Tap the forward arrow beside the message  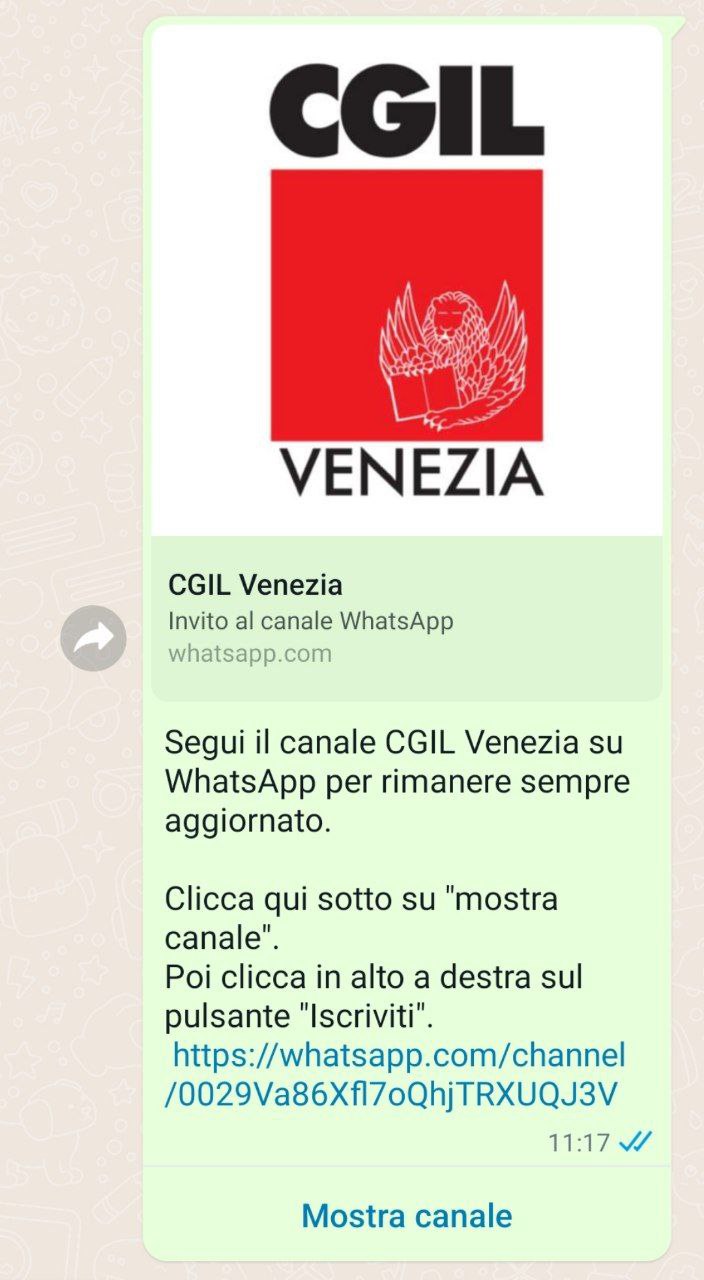click(93, 638)
